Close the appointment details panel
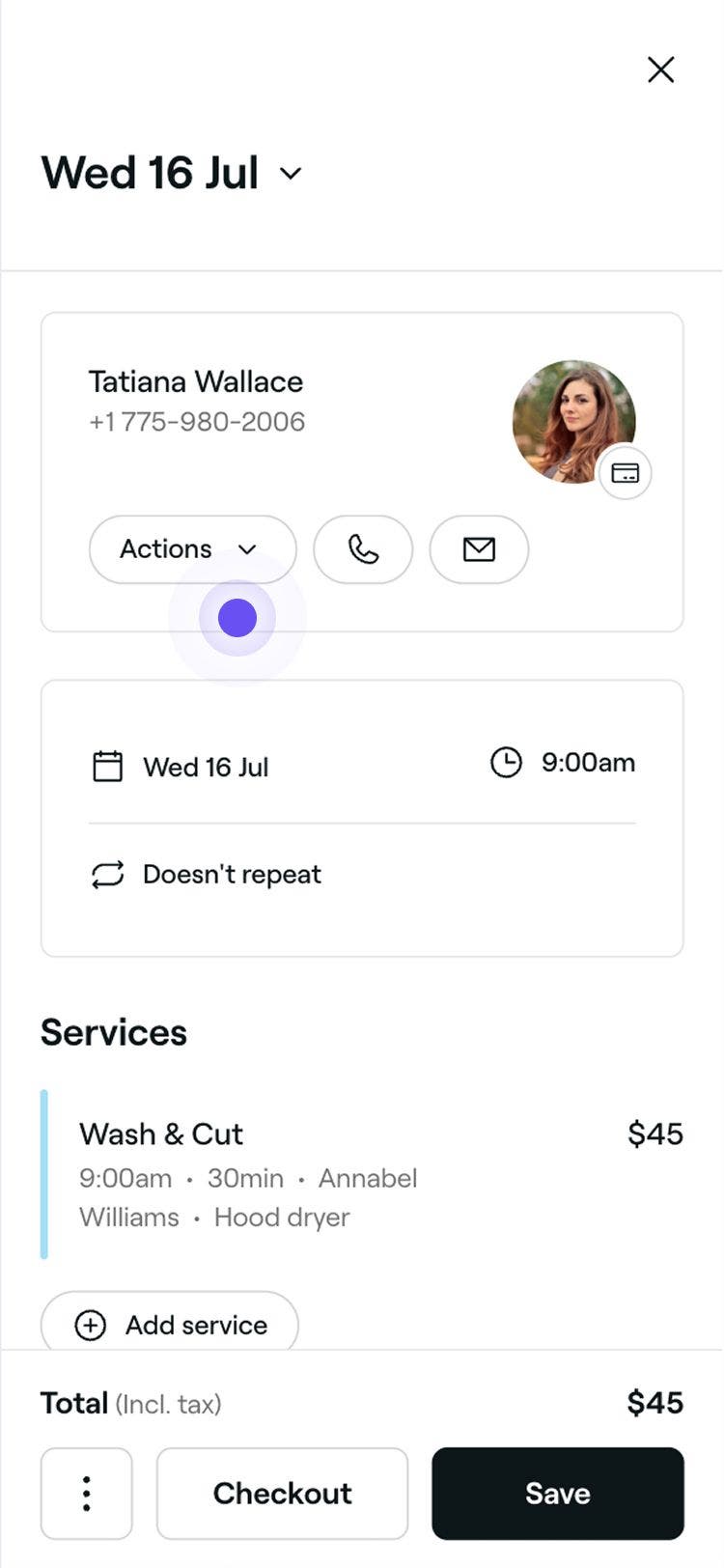This screenshot has width=724, height=1568. 660,70
